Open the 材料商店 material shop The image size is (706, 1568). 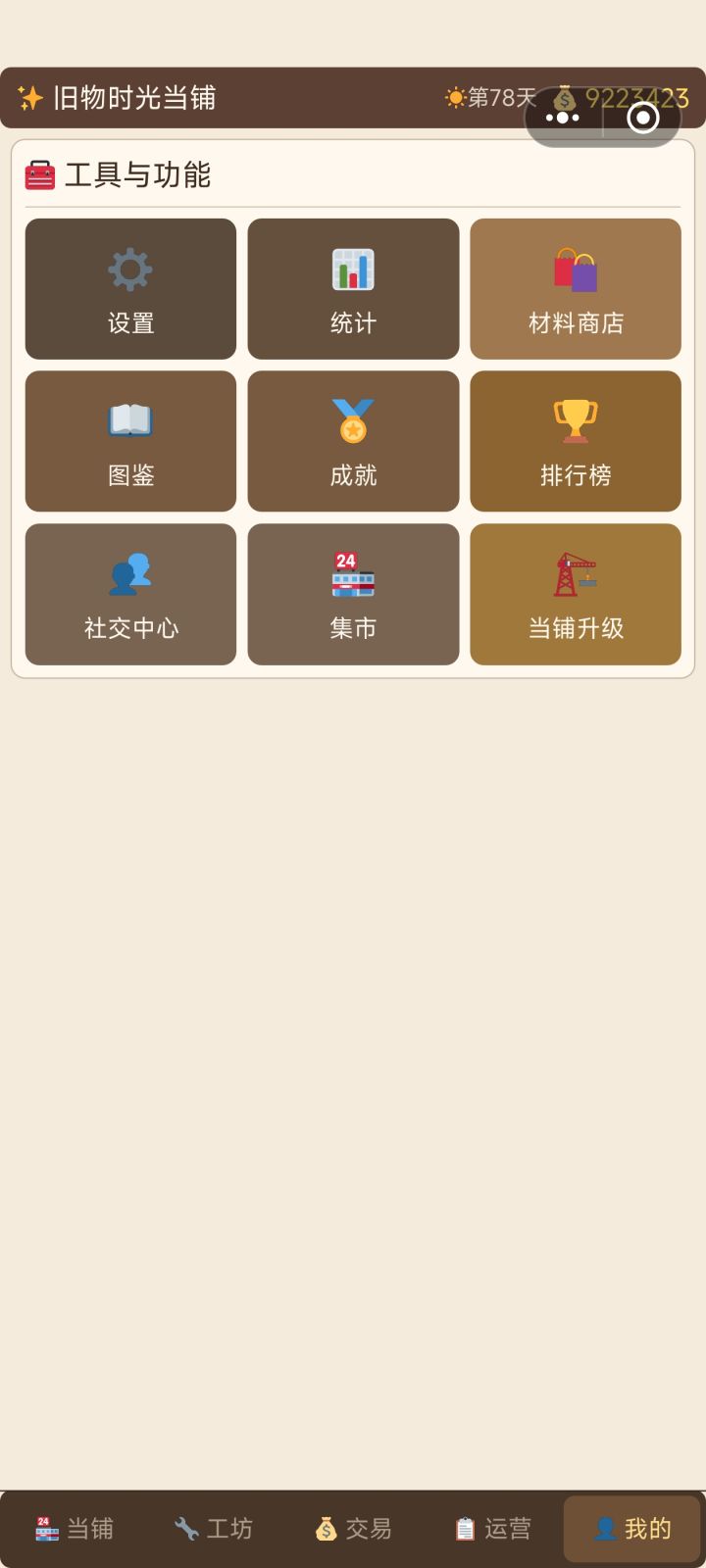click(x=576, y=289)
